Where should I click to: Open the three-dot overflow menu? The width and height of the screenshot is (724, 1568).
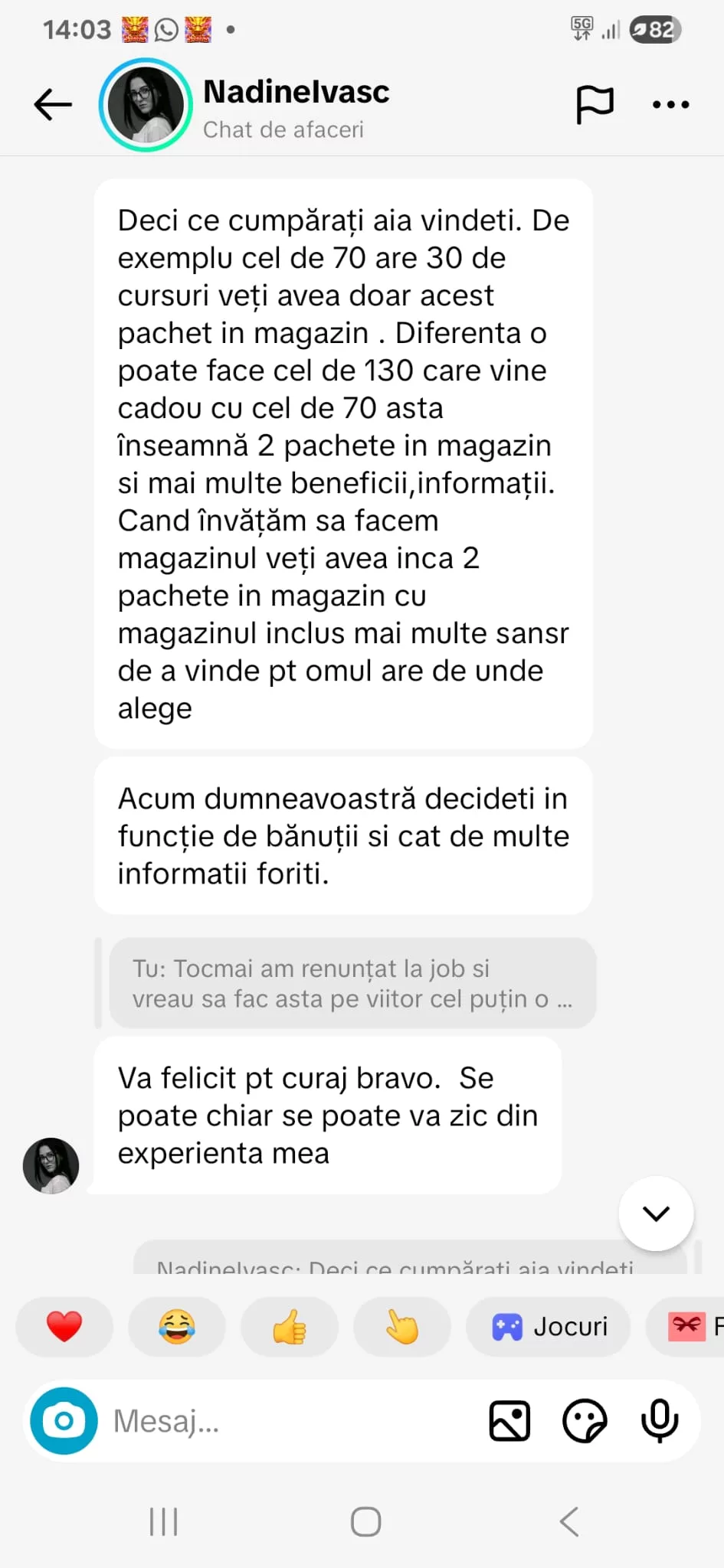(670, 105)
